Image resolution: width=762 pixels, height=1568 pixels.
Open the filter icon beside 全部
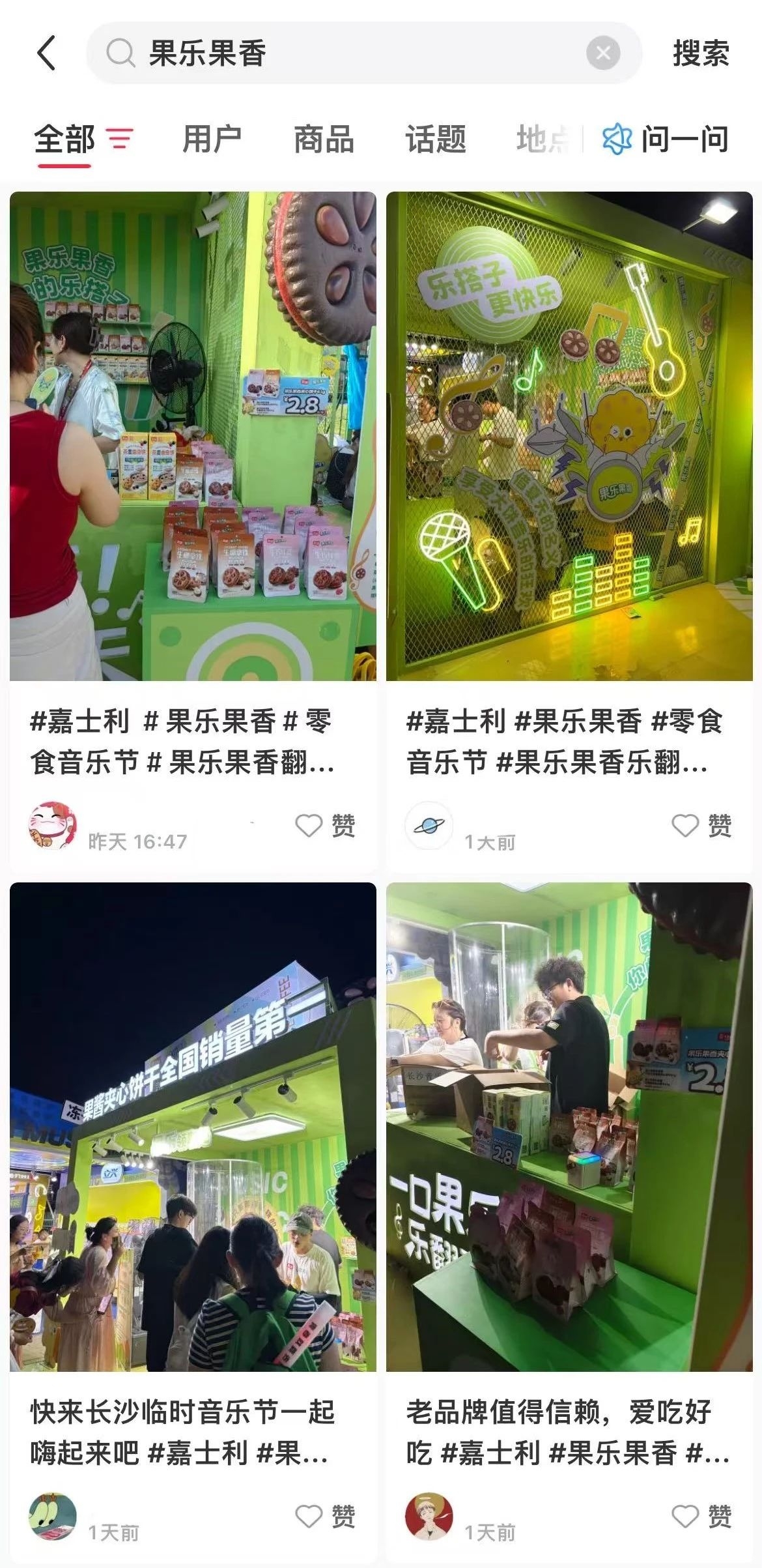[120, 139]
